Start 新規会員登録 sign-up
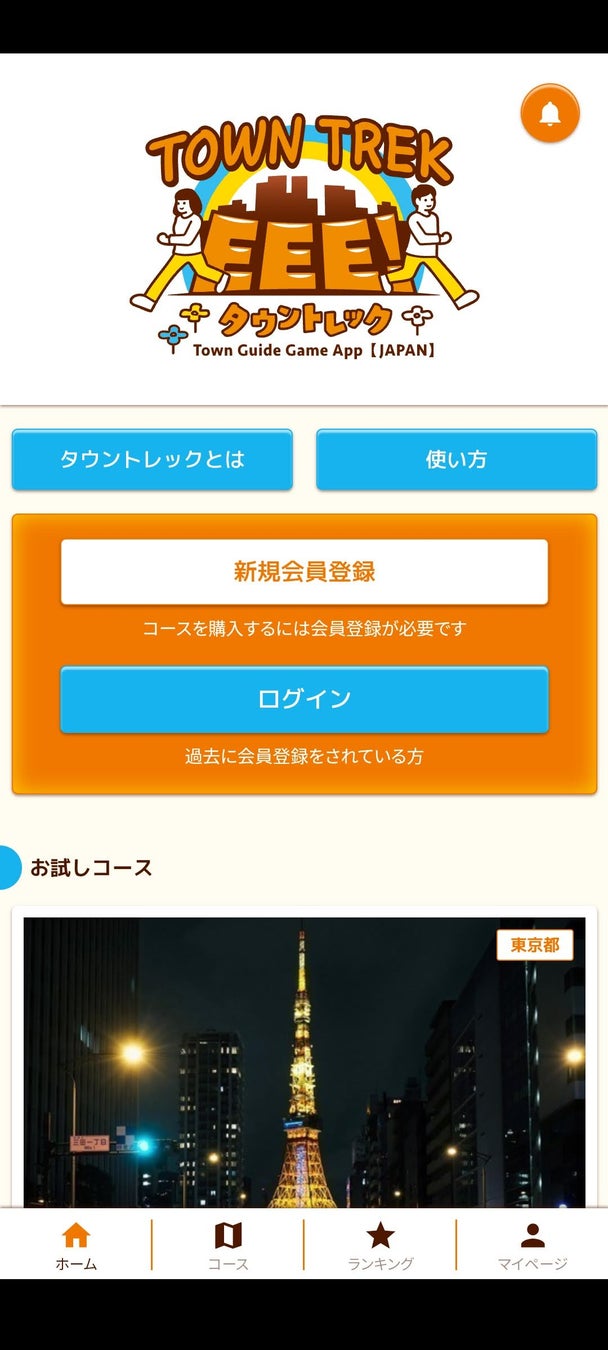608x1350 pixels. [304, 572]
